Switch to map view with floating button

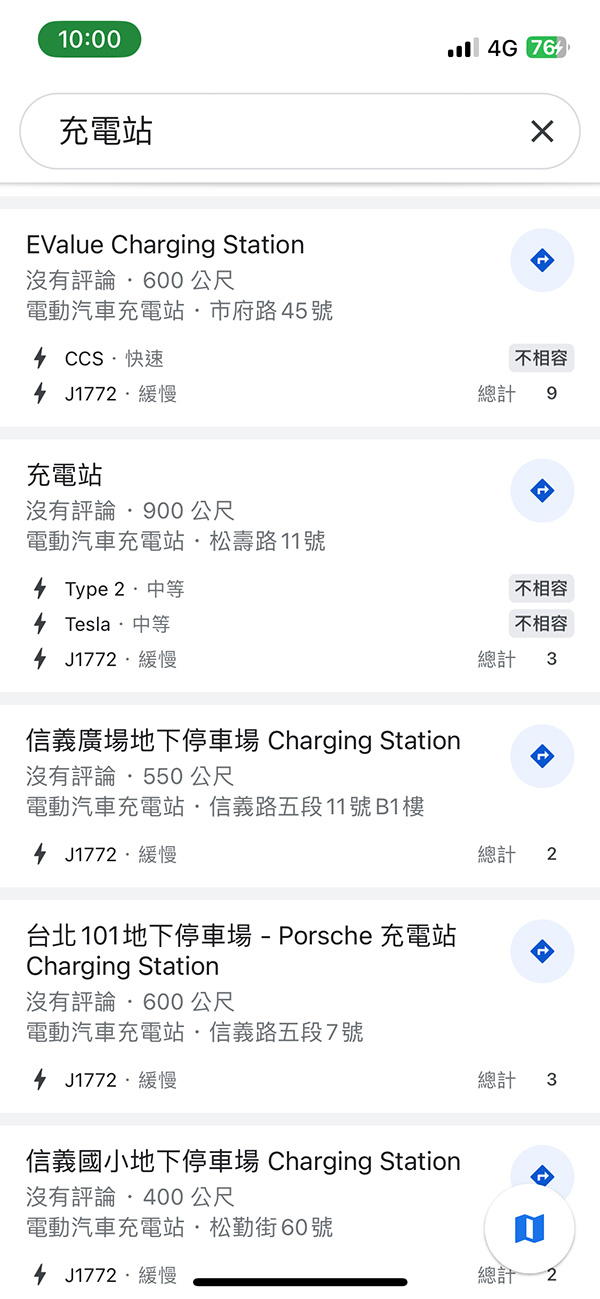tap(529, 1228)
